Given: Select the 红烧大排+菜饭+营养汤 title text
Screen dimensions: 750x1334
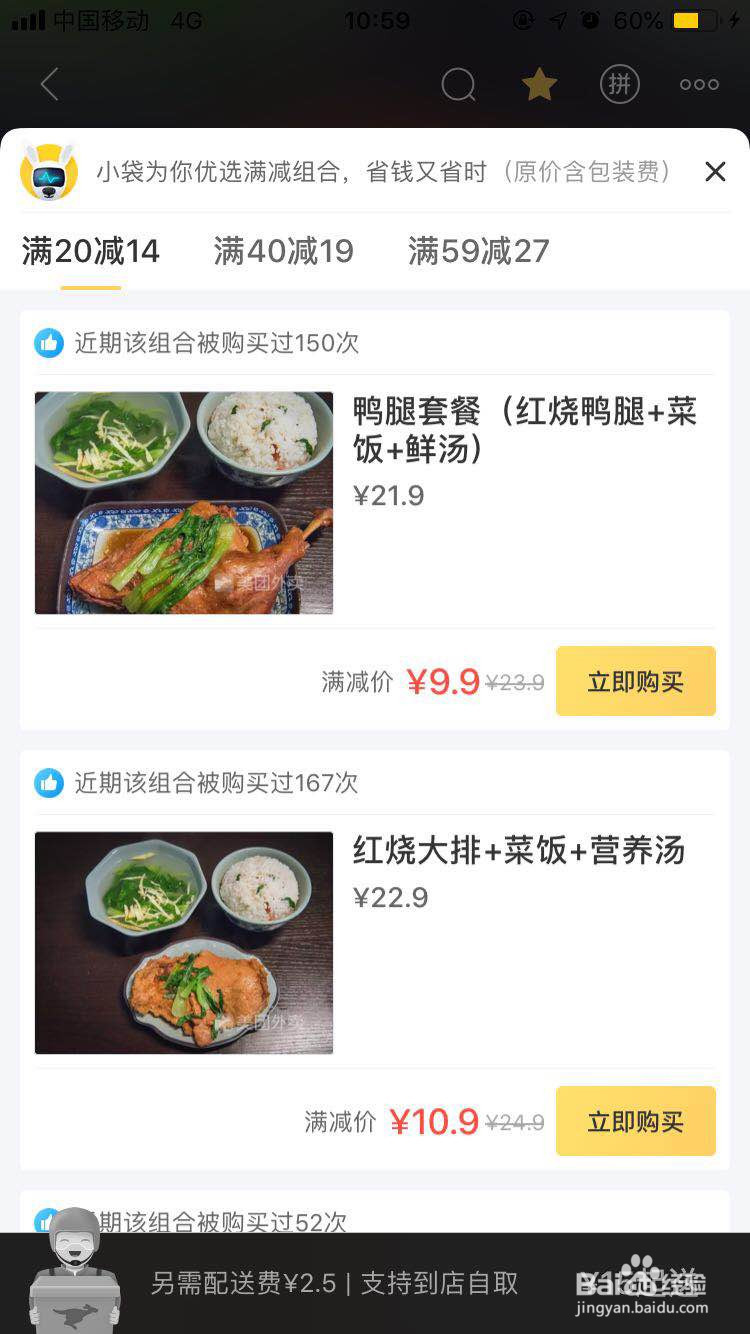Looking at the screenshot, I should tap(519, 852).
